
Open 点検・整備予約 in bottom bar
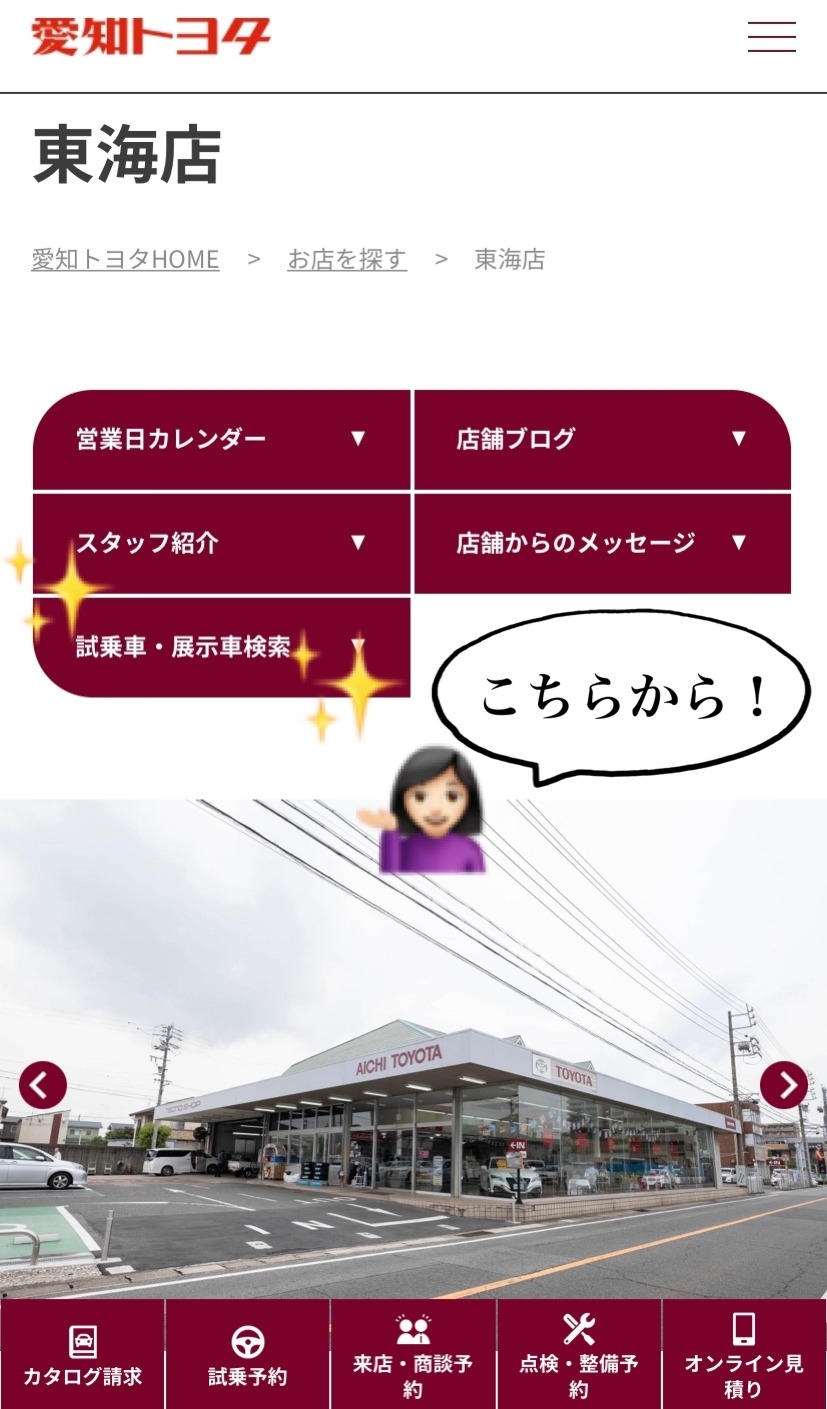click(579, 1355)
